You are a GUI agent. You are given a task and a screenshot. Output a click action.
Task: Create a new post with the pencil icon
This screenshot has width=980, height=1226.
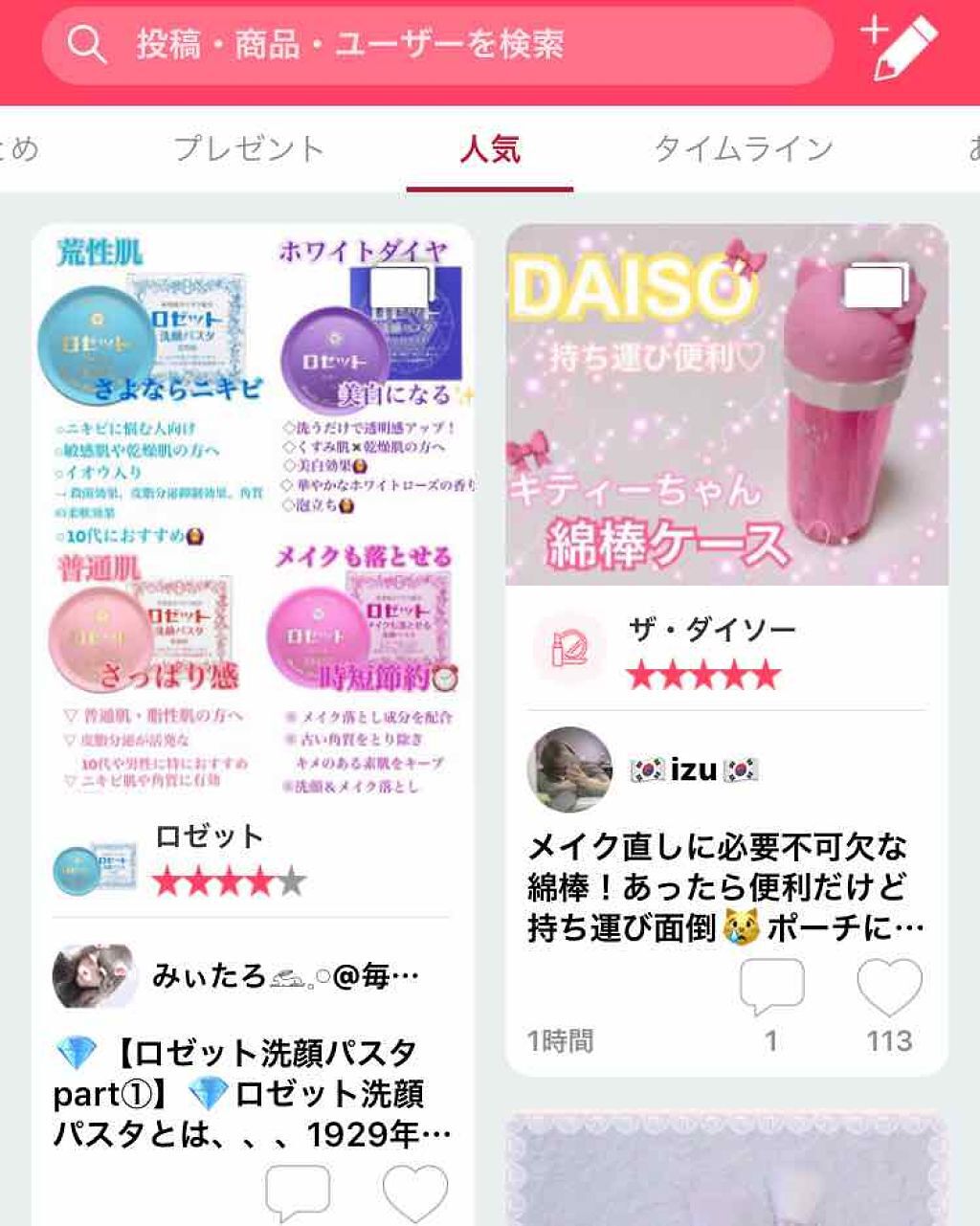(x=900, y=46)
